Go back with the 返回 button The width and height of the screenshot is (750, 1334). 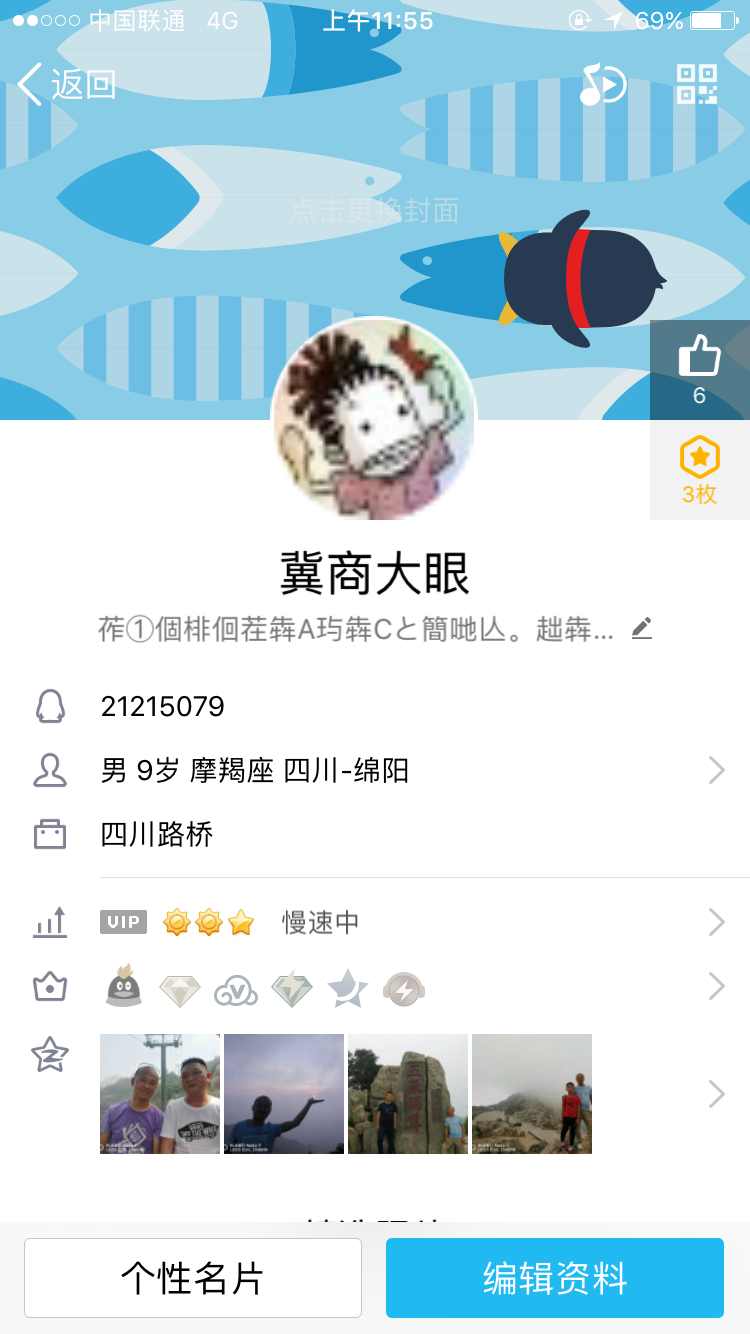coord(67,85)
